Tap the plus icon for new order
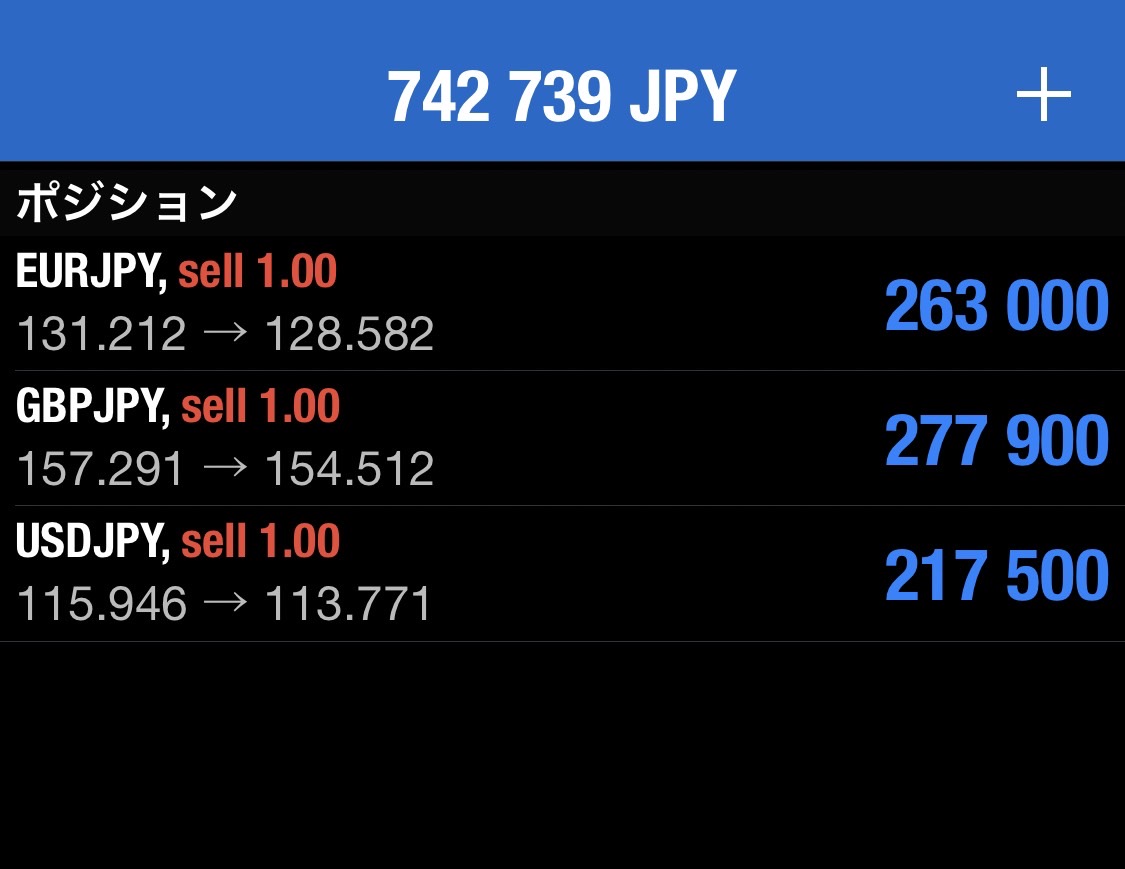 (x=1043, y=96)
